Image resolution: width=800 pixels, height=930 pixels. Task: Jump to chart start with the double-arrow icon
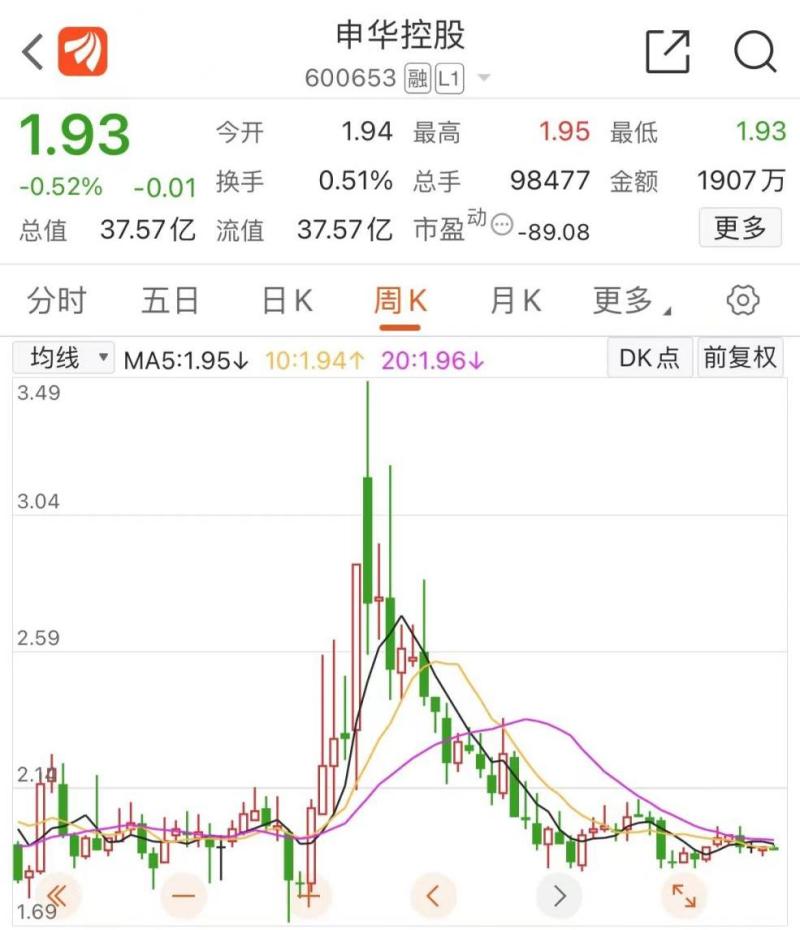(x=57, y=894)
